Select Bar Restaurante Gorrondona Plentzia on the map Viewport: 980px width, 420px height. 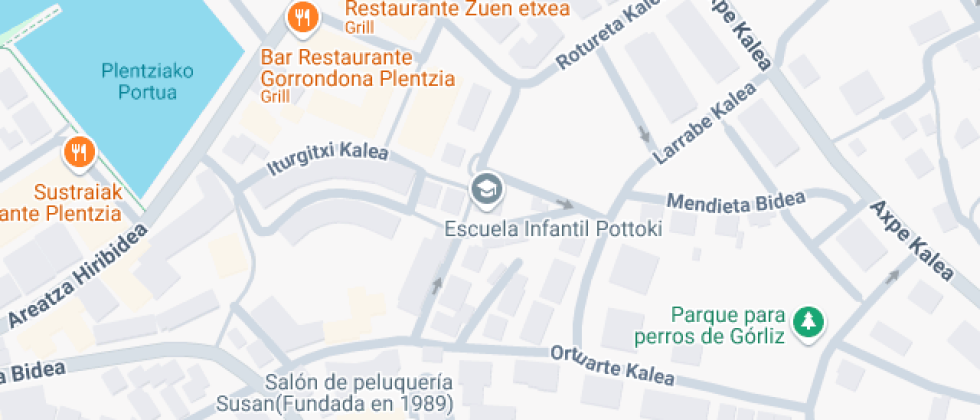pyautogui.click(x=357, y=68)
